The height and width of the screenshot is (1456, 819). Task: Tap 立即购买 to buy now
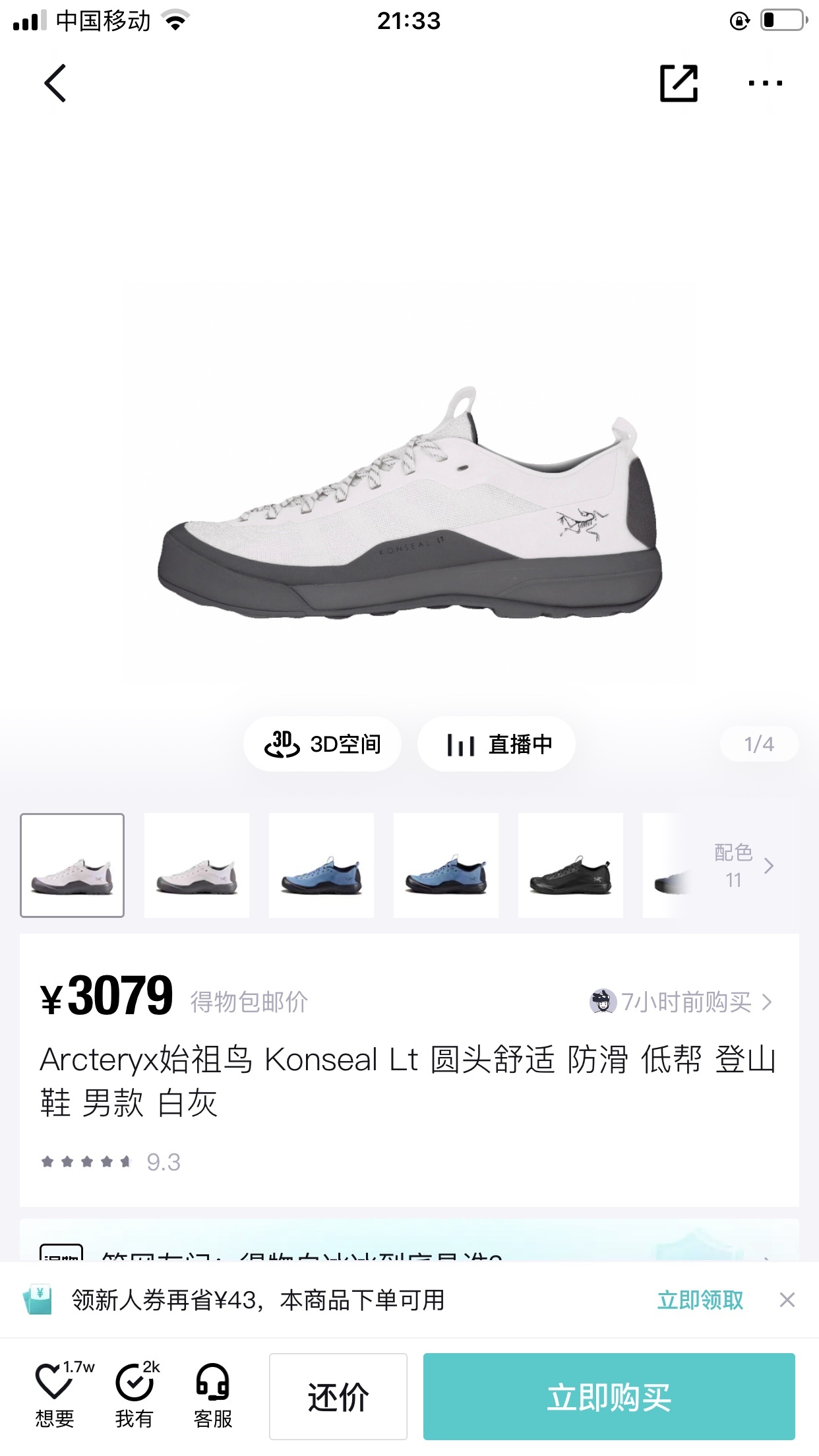pyautogui.click(x=609, y=1397)
